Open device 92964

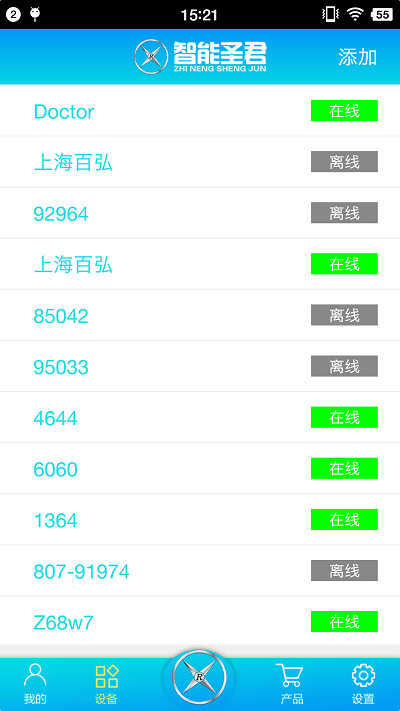(x=200, y=213)
